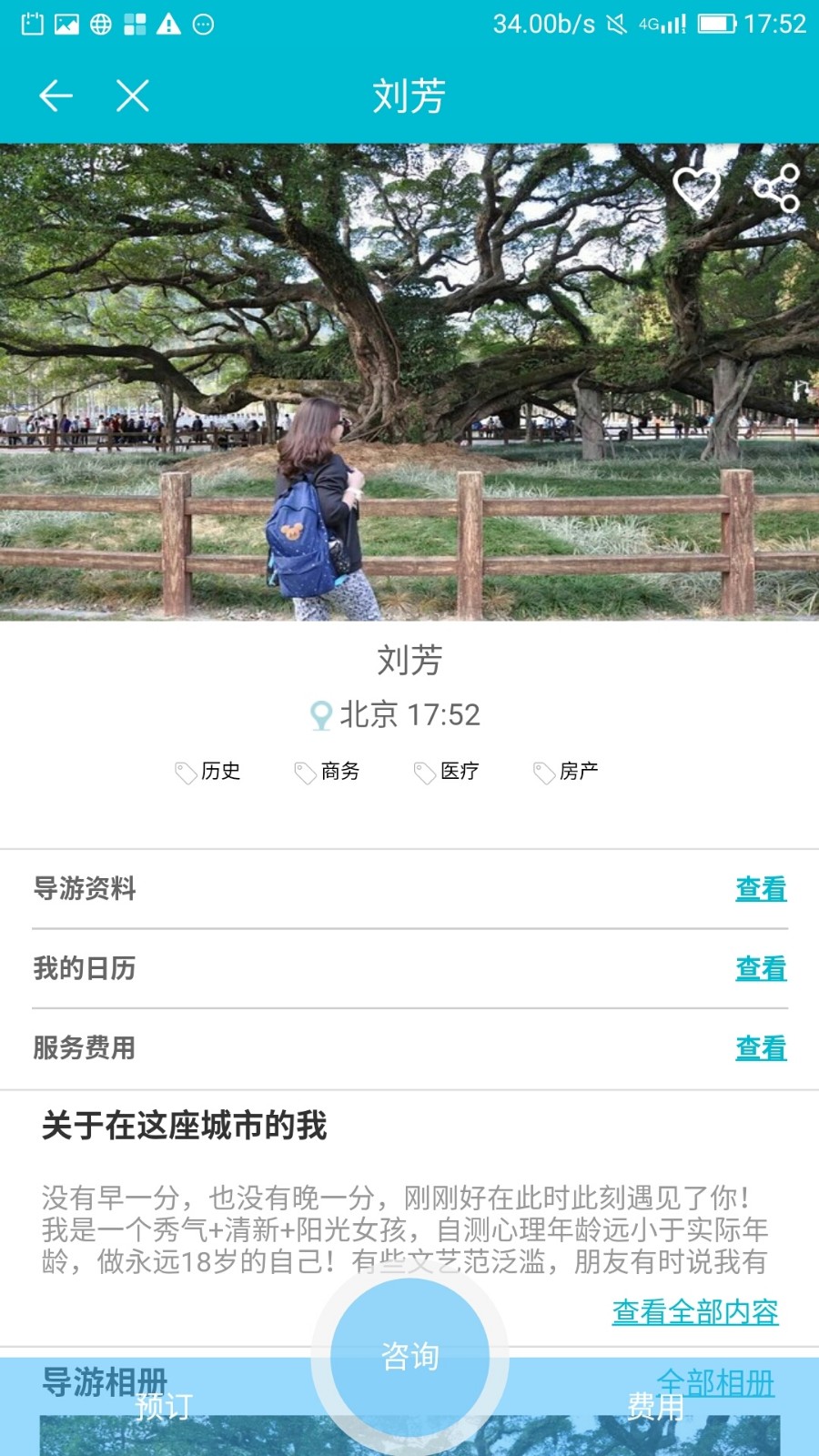Tap the round 咨询 button

[409, 1357]
